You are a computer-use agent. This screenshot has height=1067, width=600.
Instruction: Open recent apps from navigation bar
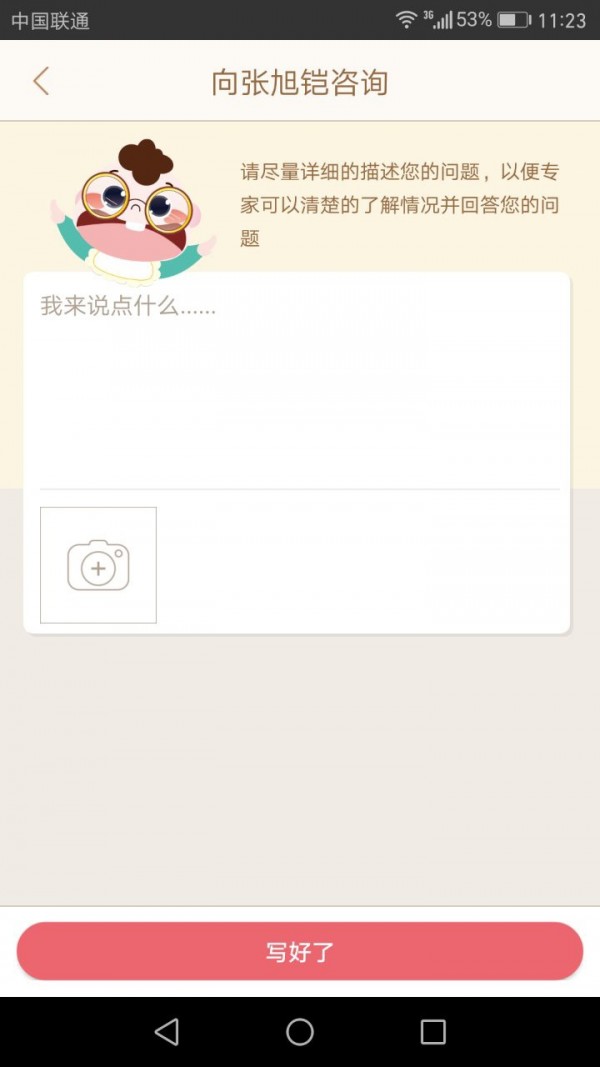[433, 1032]
